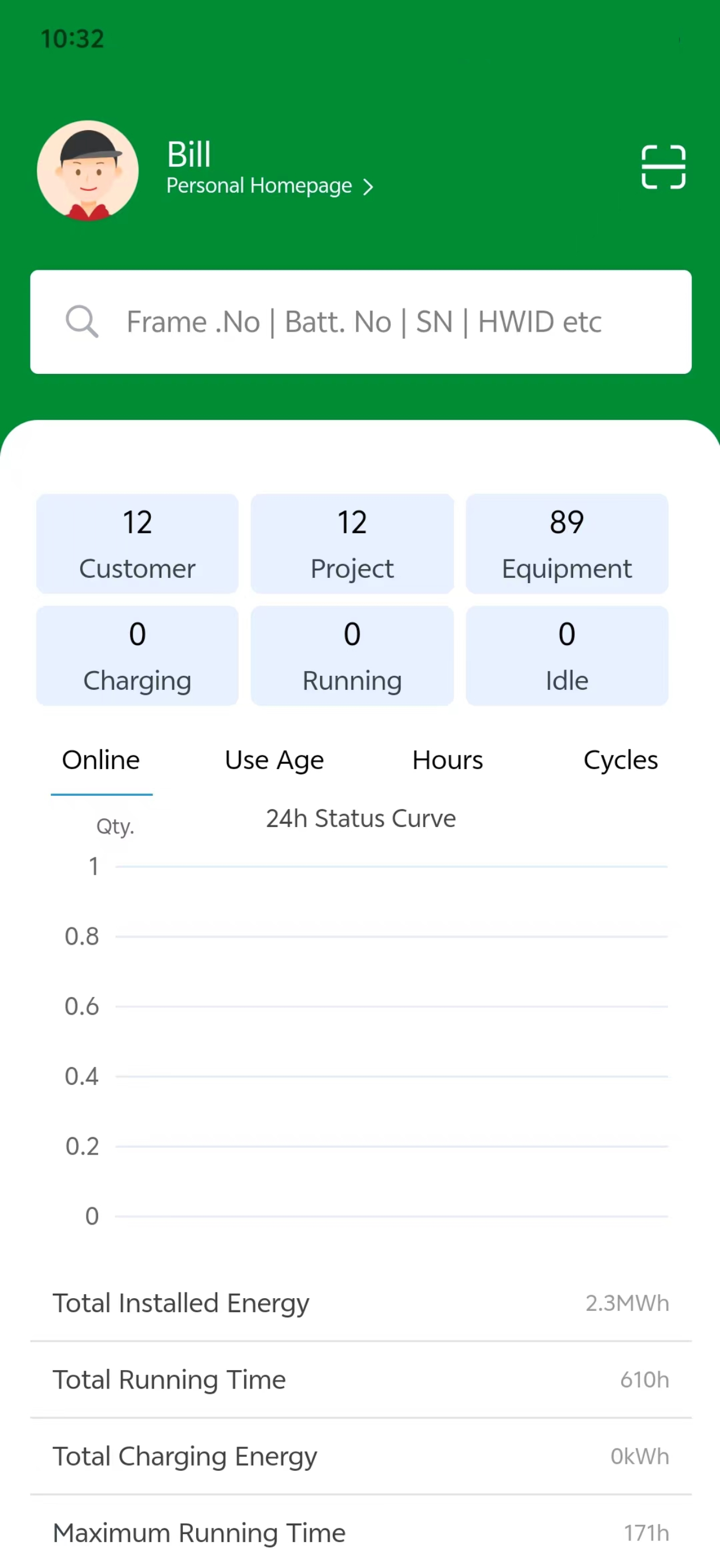720x1558 pixels.
Task: Tap the Project statistics card
Action: point(352,543)
